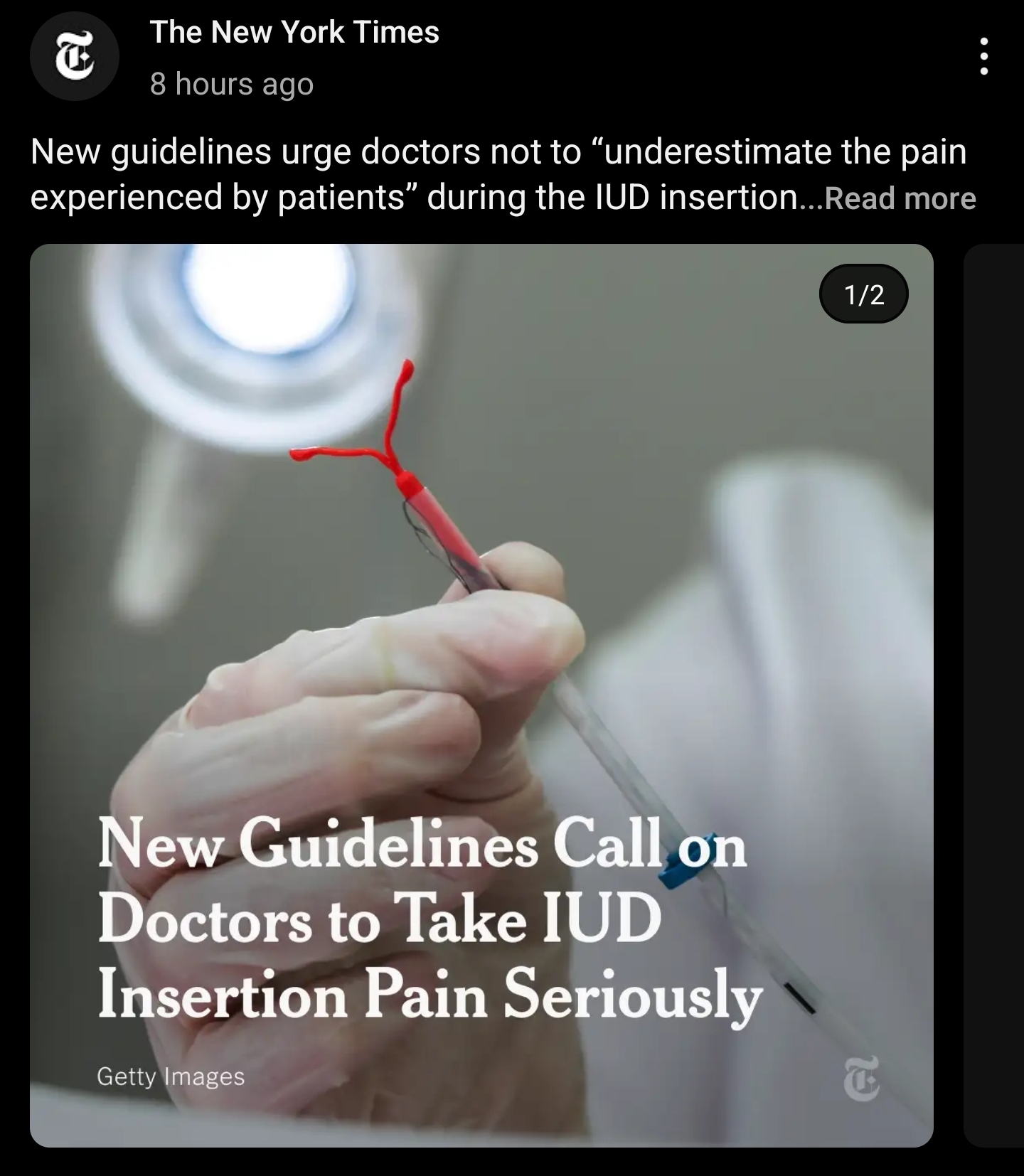Screen dimensions: 1024x1176
Task: Expand the caption with Read more
Action: [x=900, y=198]
